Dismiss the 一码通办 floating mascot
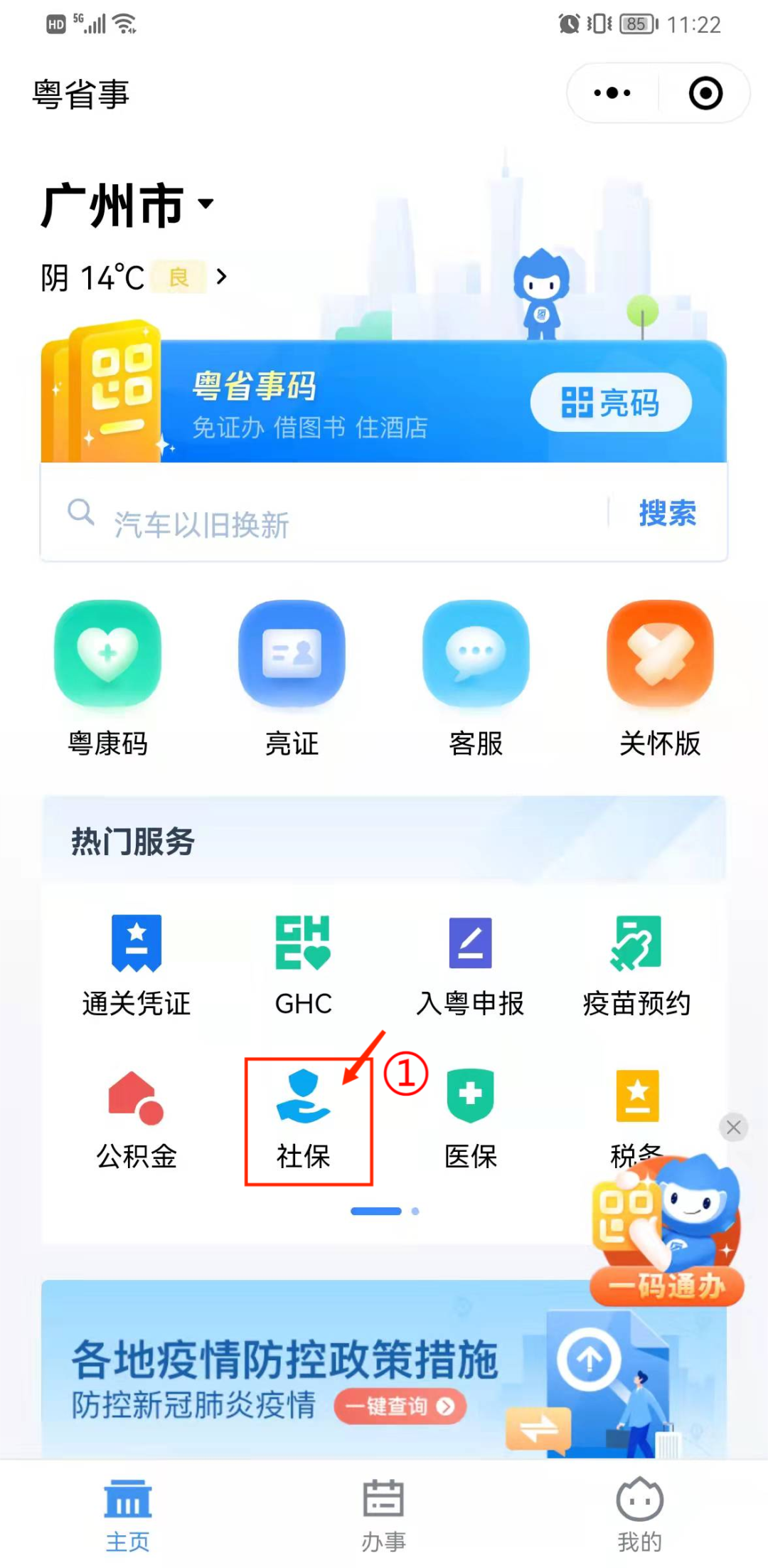Viewport: 768px width, 1568px height. (734, 1127)
